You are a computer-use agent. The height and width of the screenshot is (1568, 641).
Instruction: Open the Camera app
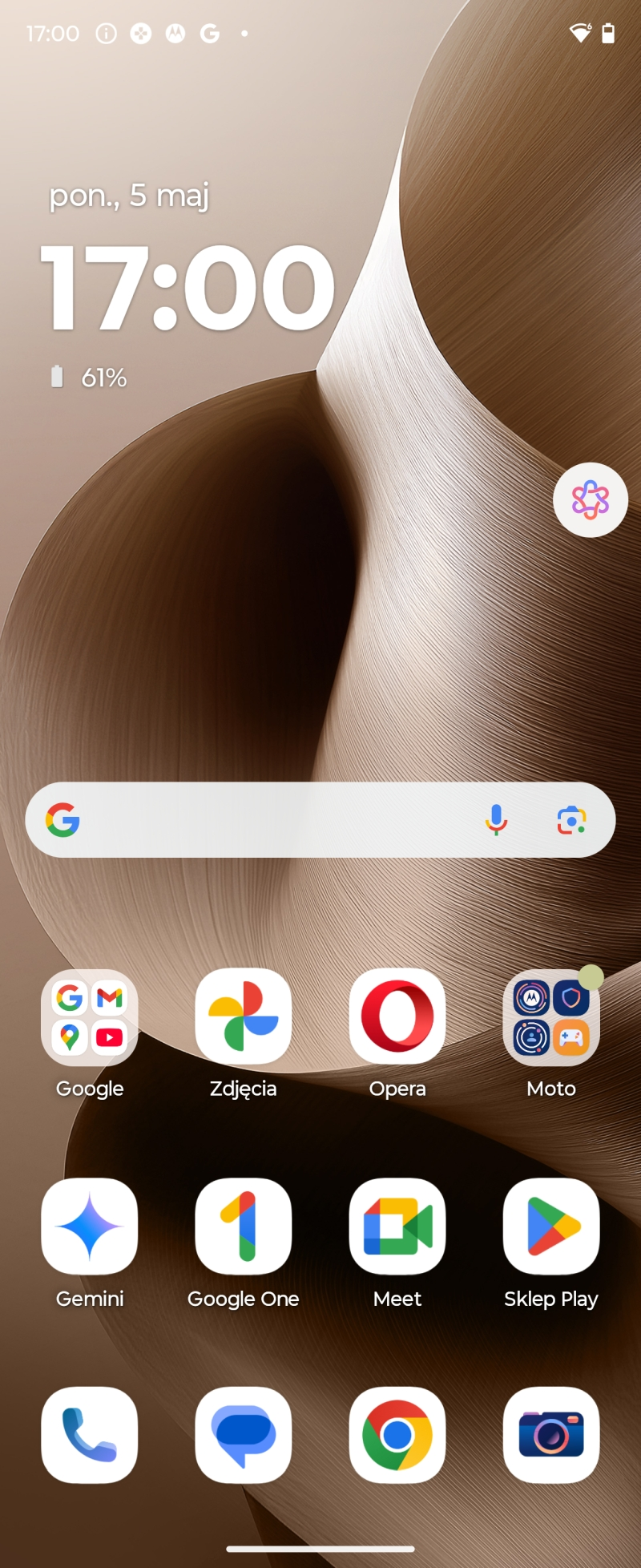(550, 1435)
